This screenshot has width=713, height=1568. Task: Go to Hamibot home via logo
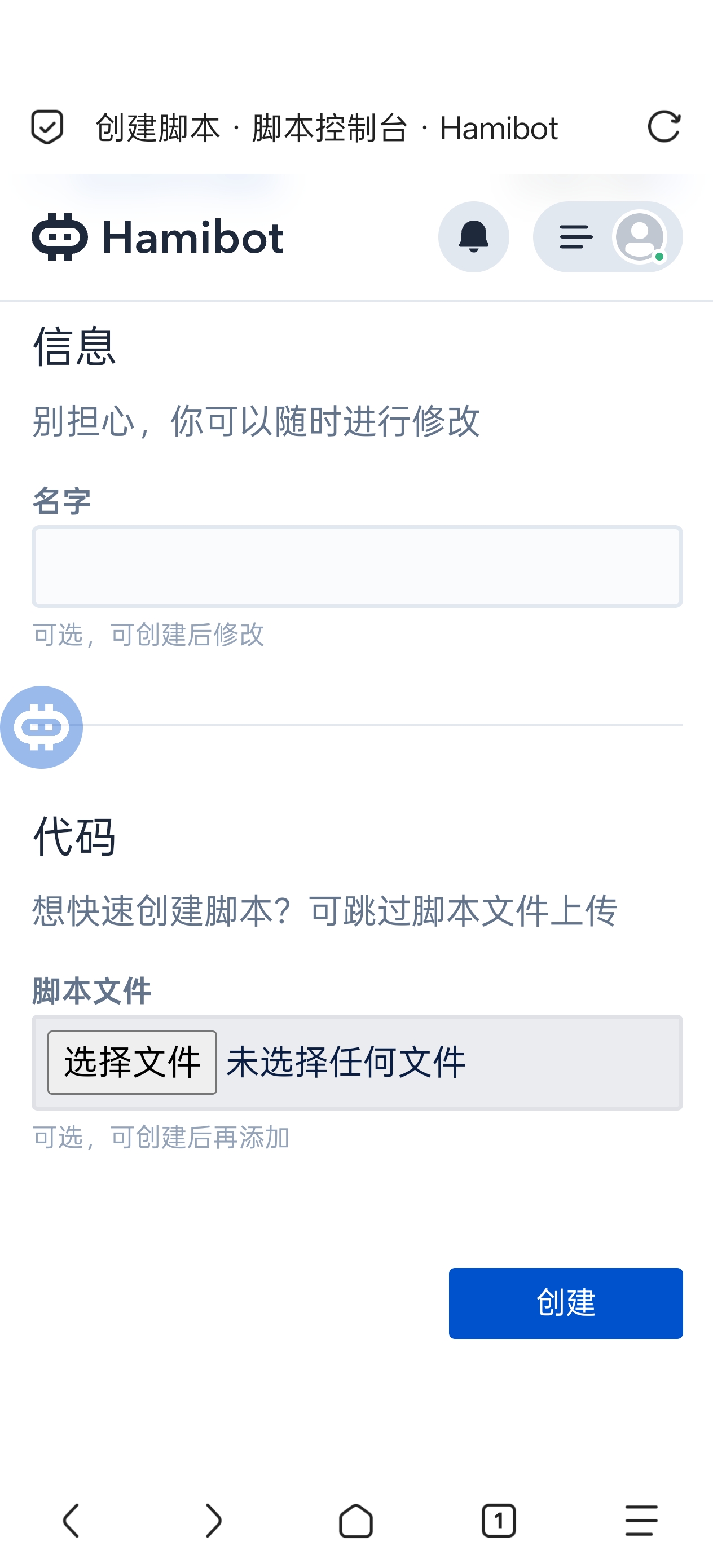click(x=158, y=237)
